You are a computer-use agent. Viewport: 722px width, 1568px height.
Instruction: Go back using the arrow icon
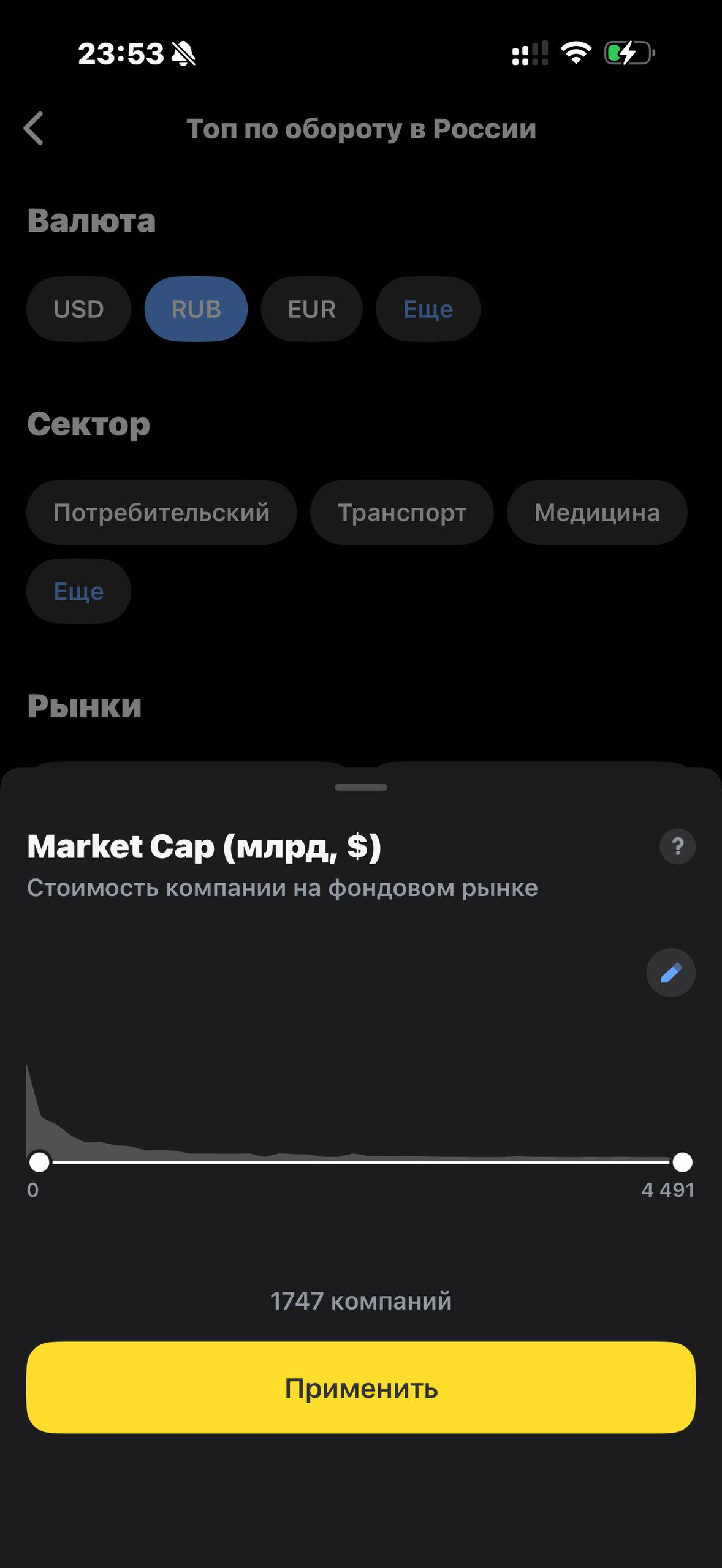[x=34, y=129]
